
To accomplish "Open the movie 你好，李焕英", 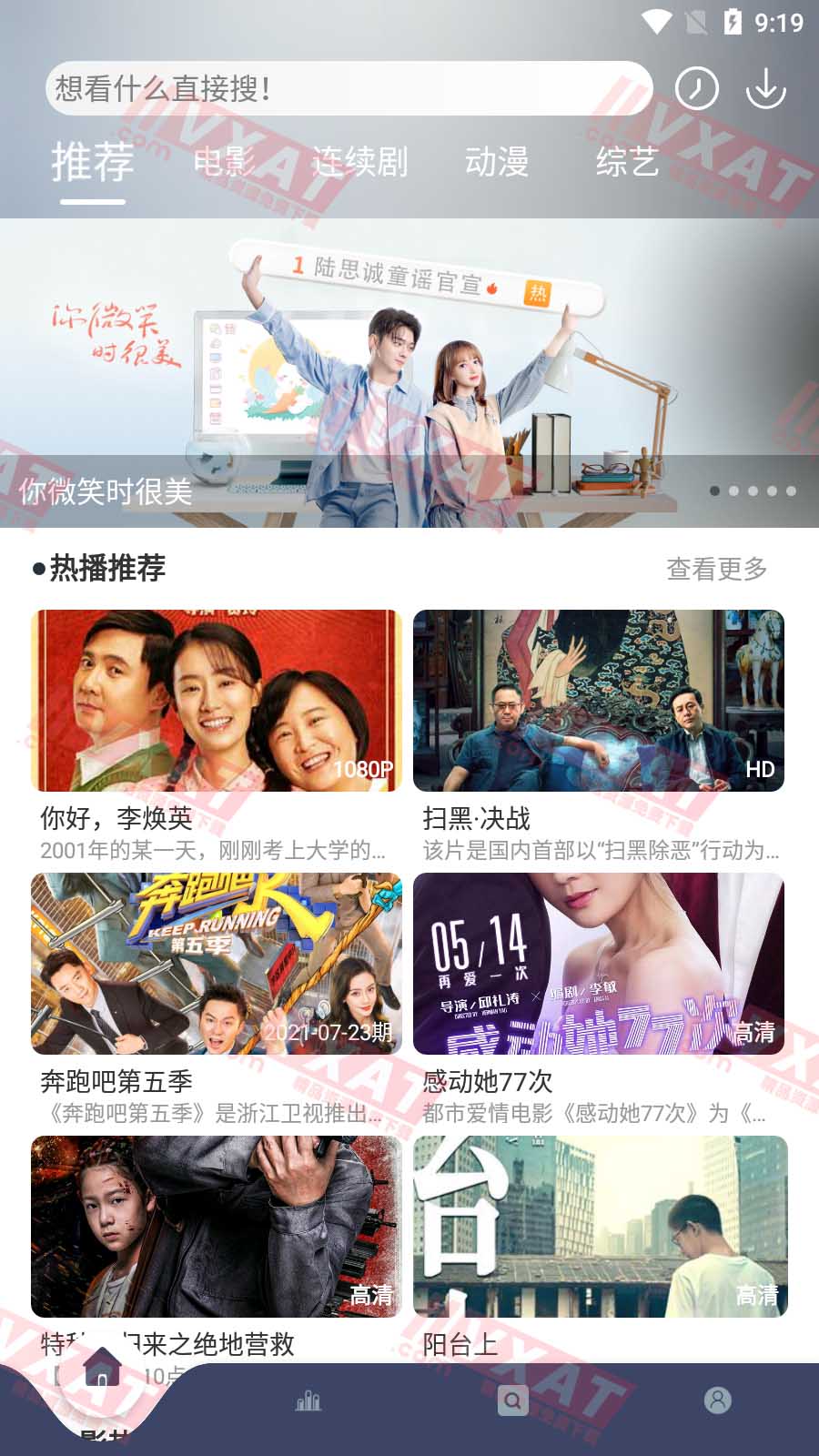I will 217,701.
